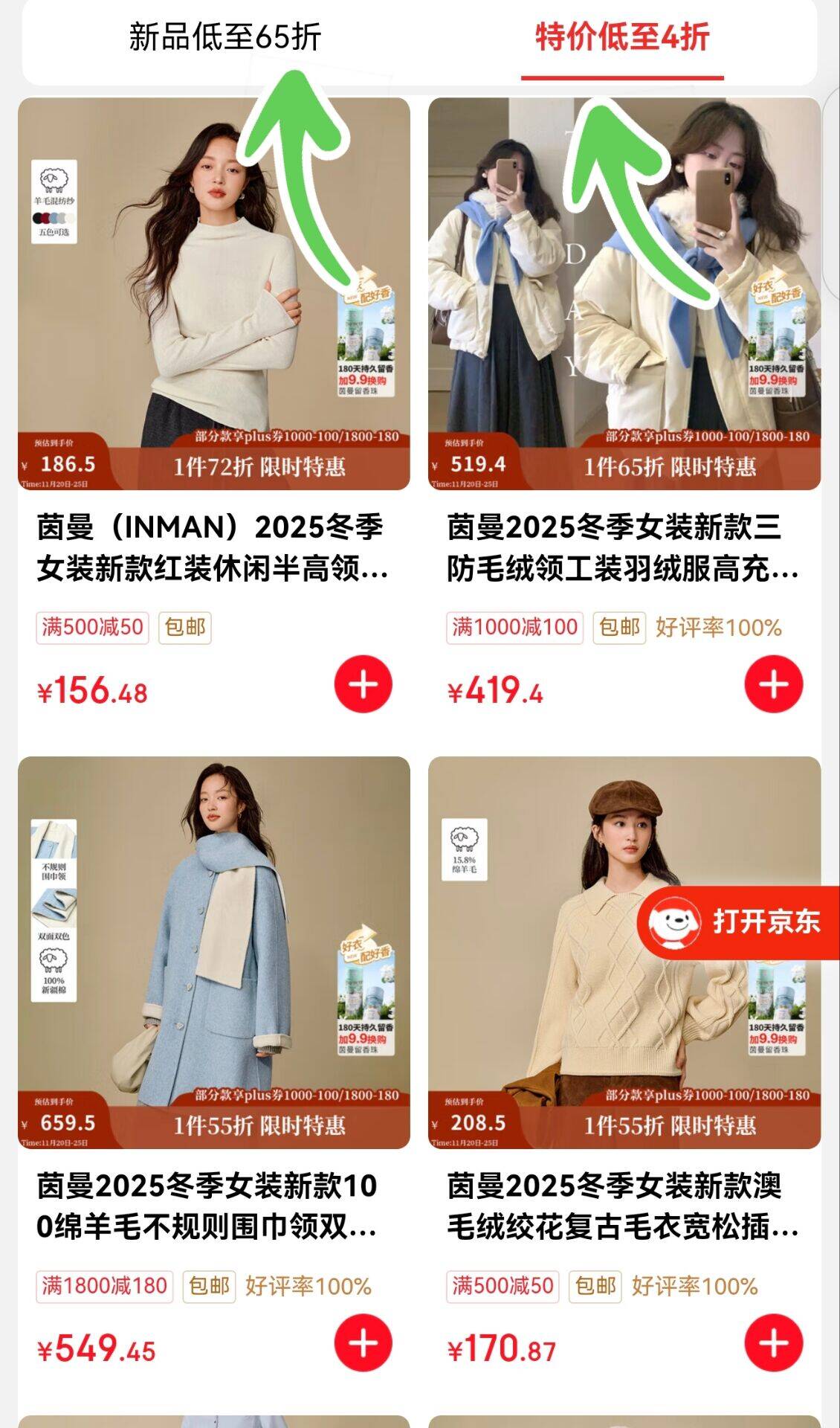This screenshot has width=840, height=1428.
Task: Switch to the 新品低至65折 tab
Action: point(224,37)
